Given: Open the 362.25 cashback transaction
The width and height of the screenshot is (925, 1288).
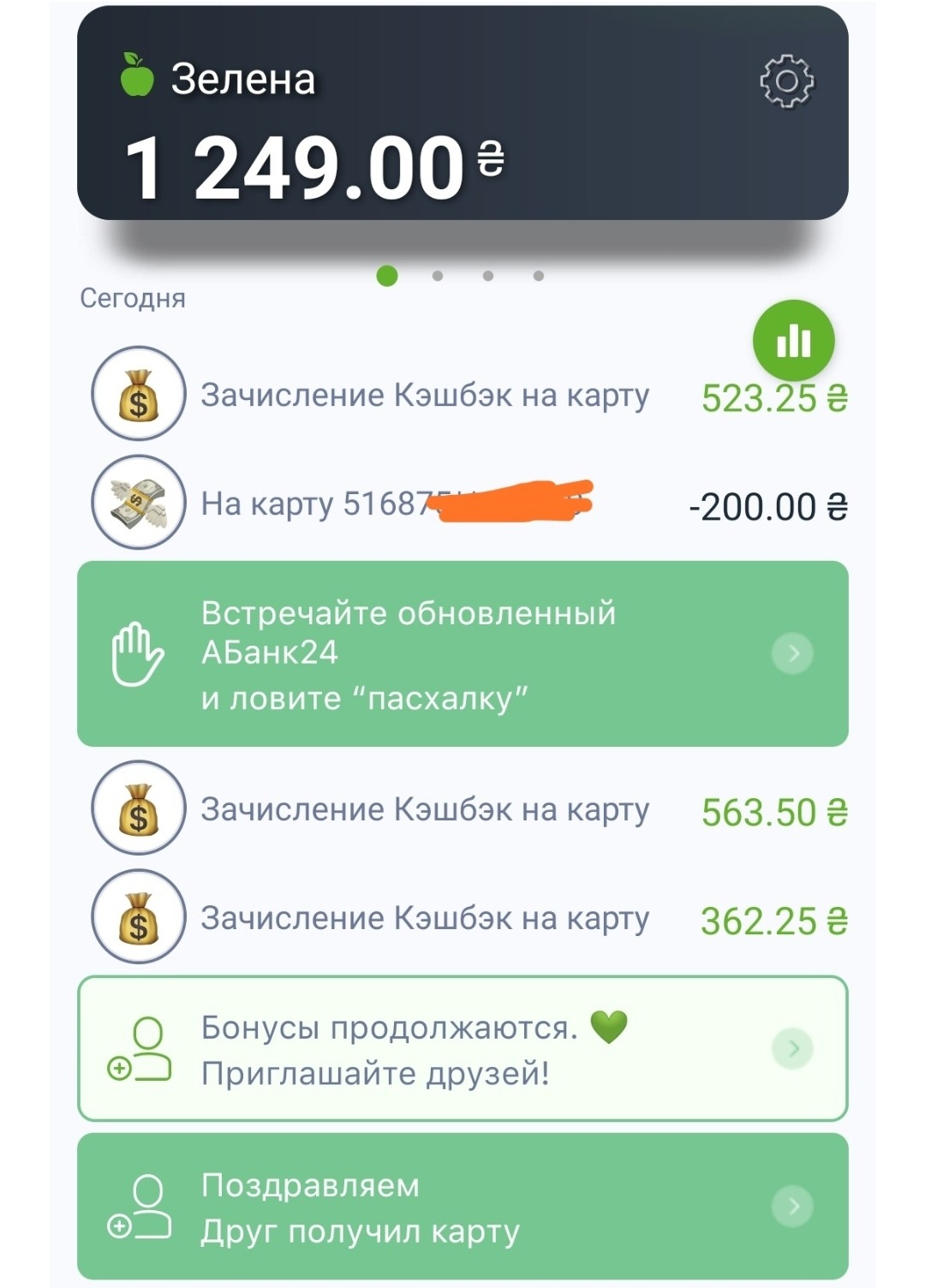Looking at the screenshot, I should coord(462,919).
